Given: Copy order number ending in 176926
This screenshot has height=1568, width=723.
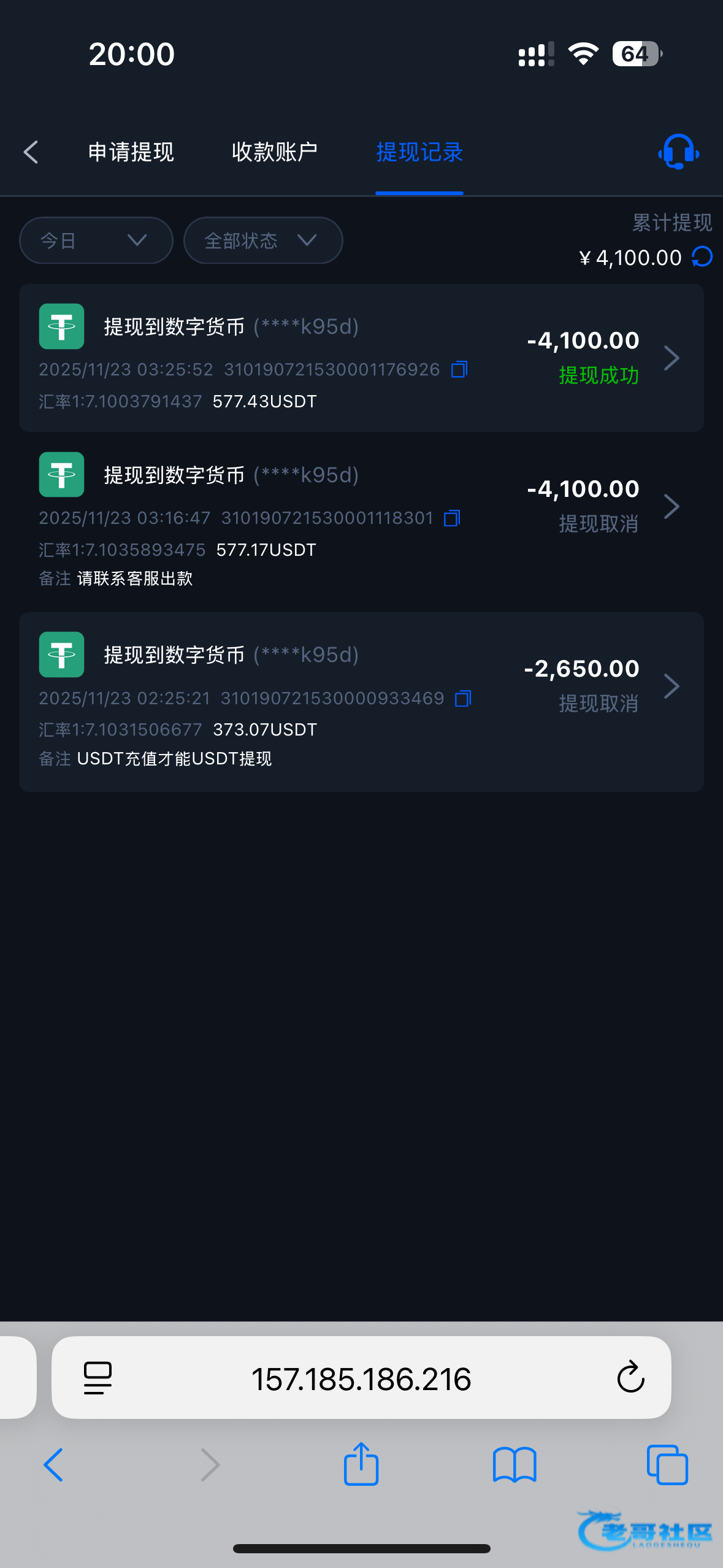Looking at the screenshot, I should point(459,369).
